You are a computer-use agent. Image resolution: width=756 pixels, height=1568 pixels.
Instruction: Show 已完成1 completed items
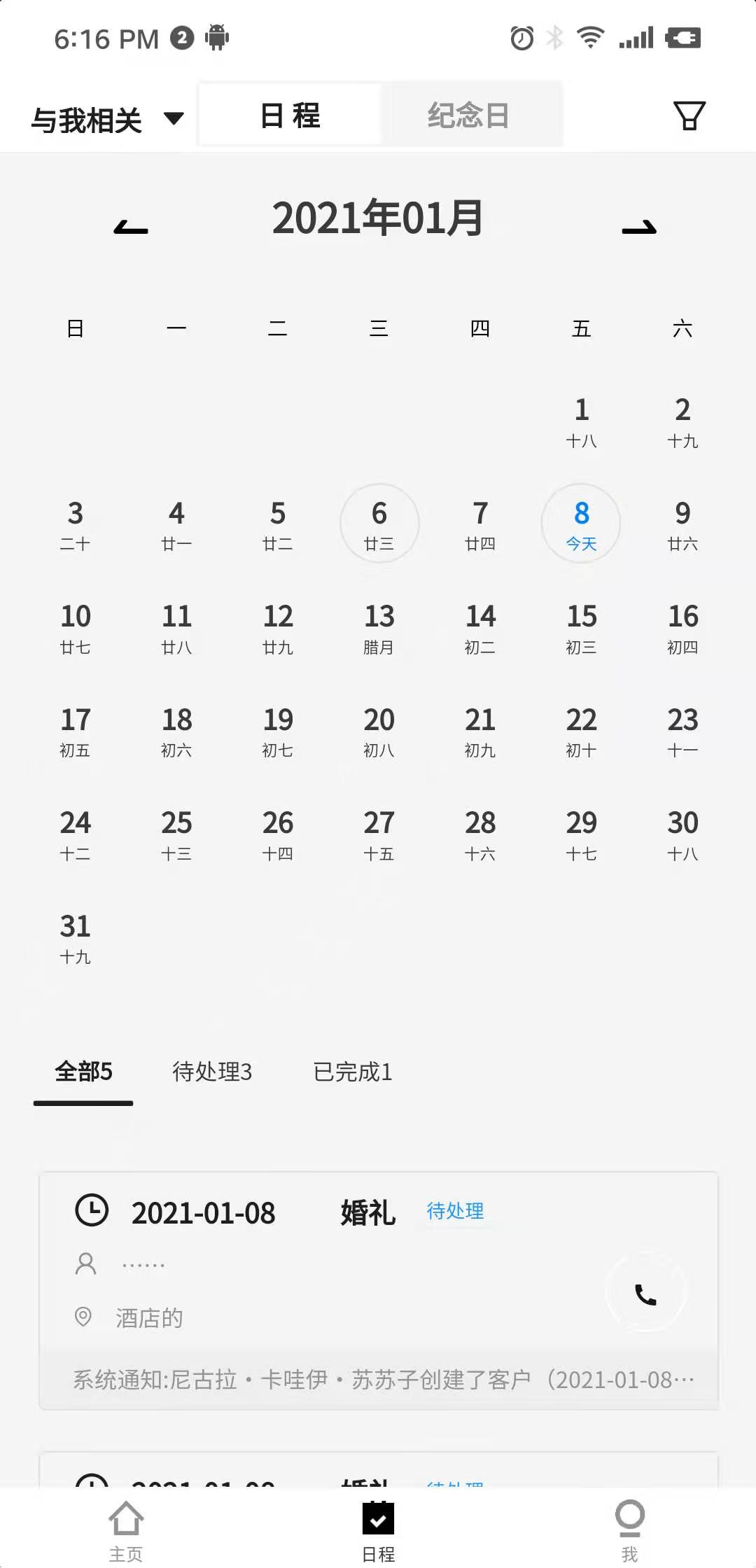click(x=352, y=1072)
